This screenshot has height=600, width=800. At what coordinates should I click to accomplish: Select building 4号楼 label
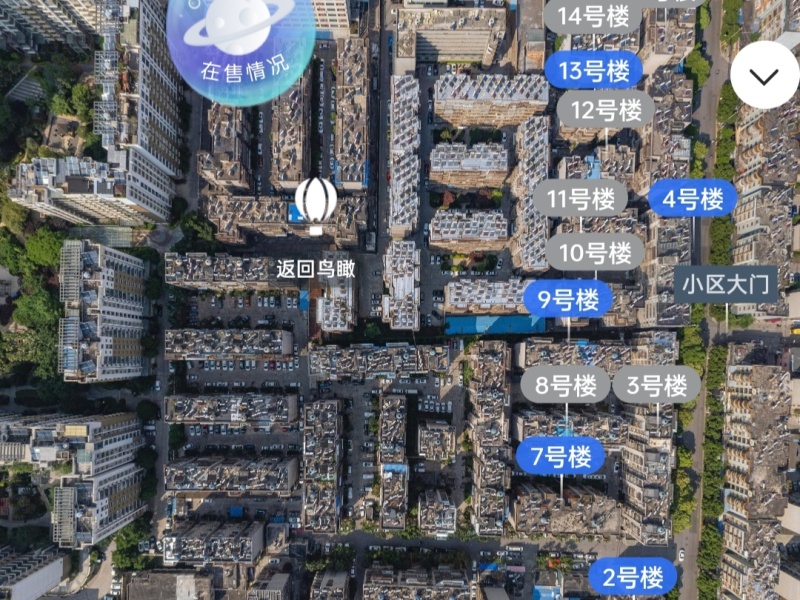tap(693, 198)
